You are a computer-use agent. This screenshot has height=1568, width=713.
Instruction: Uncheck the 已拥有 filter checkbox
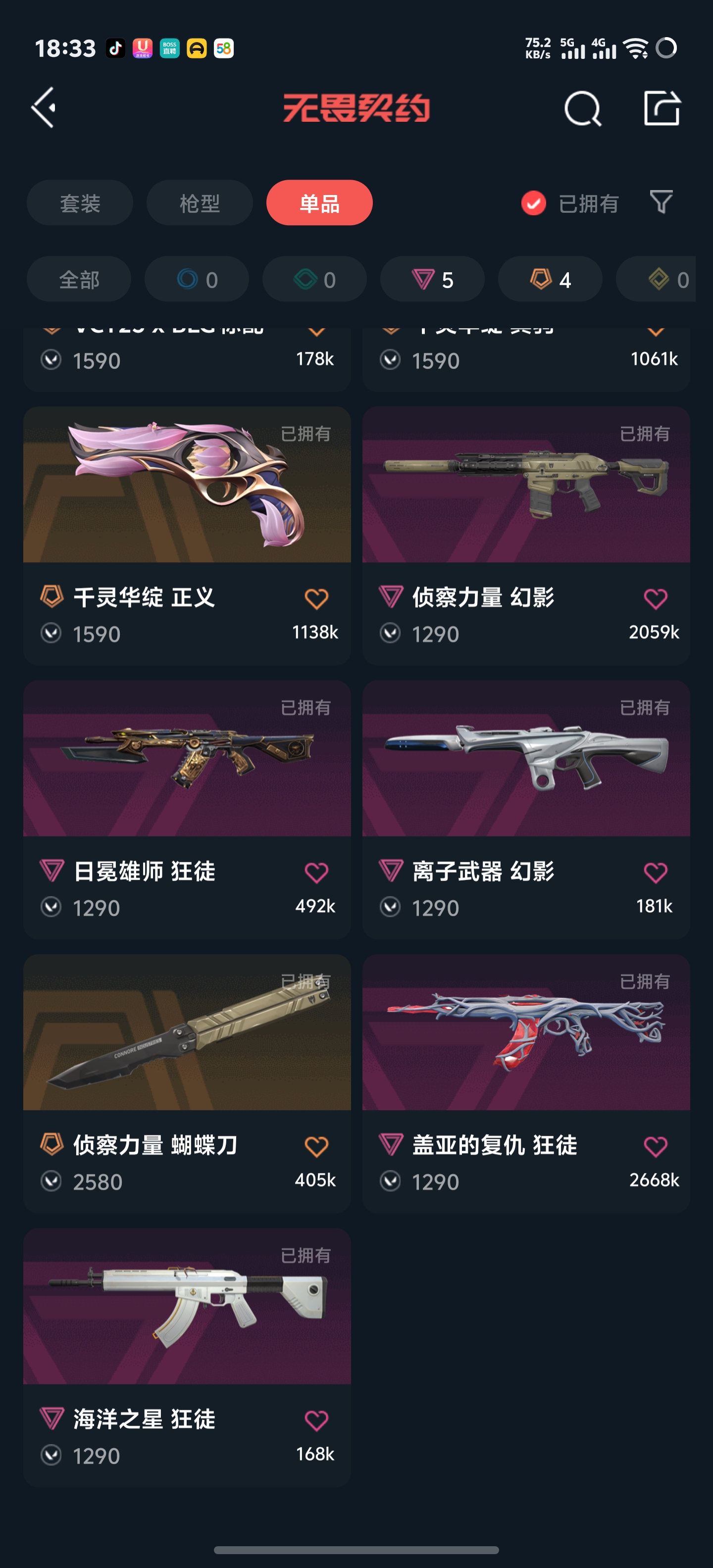tap(533, 203)
